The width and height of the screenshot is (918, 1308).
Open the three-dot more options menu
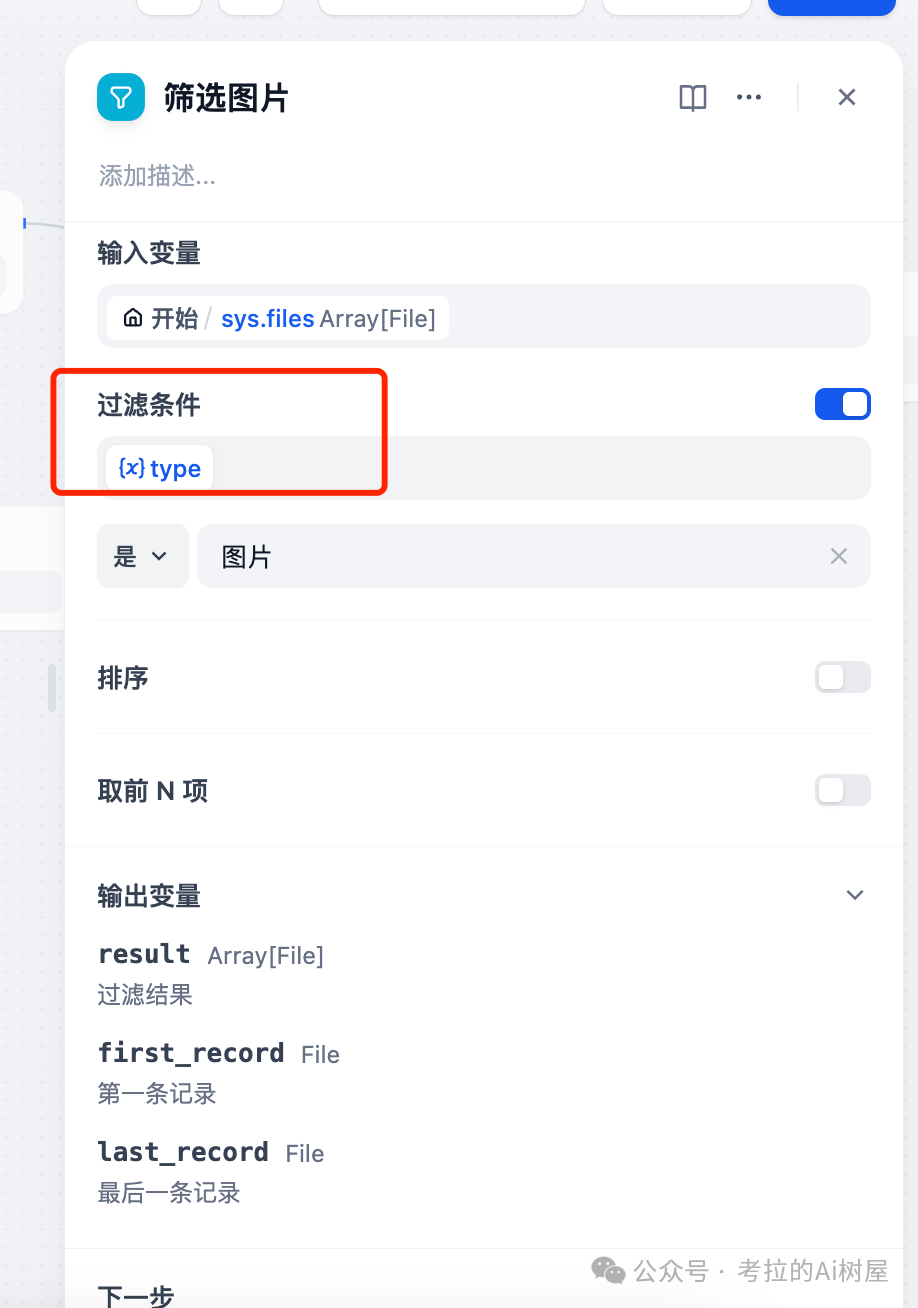(x=749, y=97)
